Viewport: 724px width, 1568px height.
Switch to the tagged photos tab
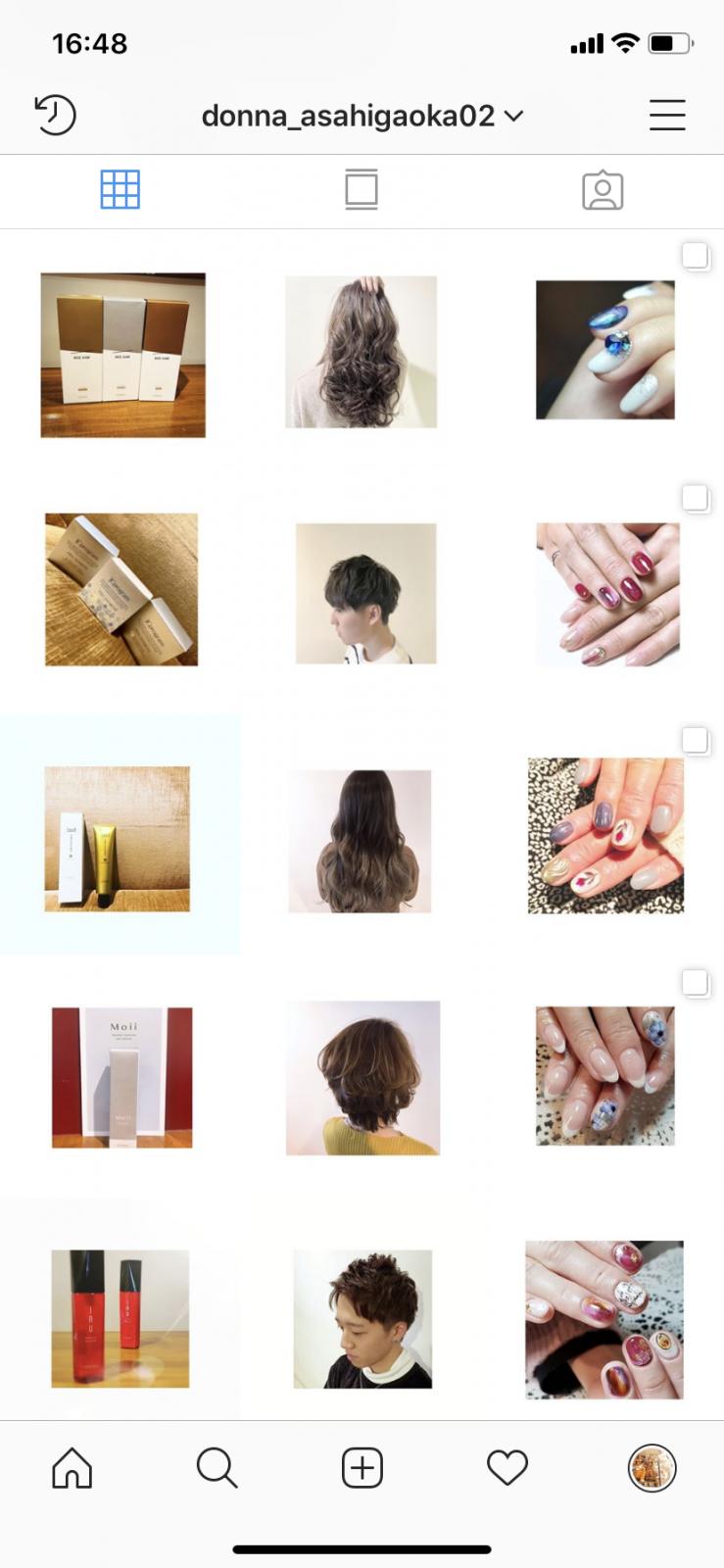coord(603,190)
